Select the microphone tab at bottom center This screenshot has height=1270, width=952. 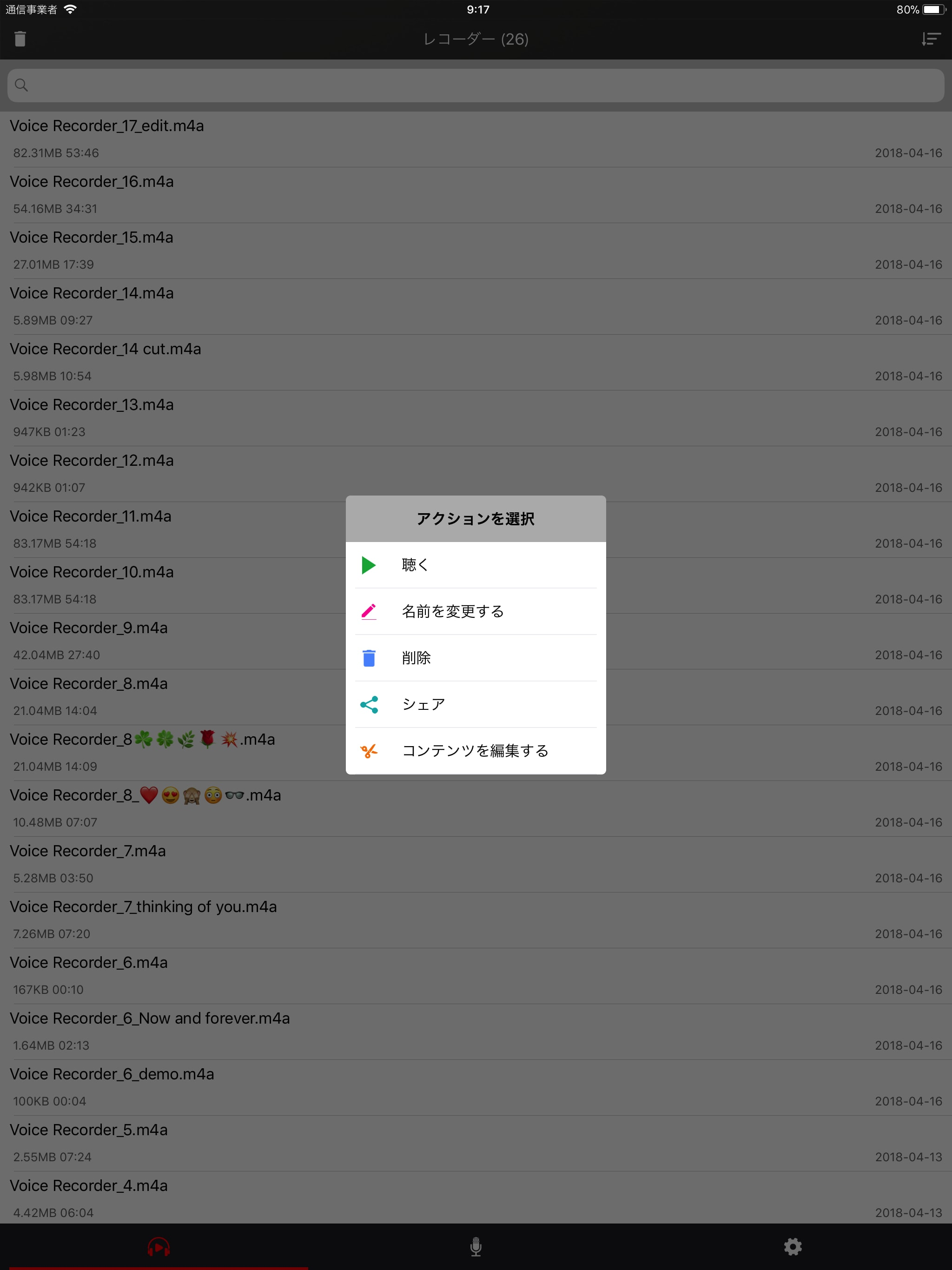coord(476,1246)
